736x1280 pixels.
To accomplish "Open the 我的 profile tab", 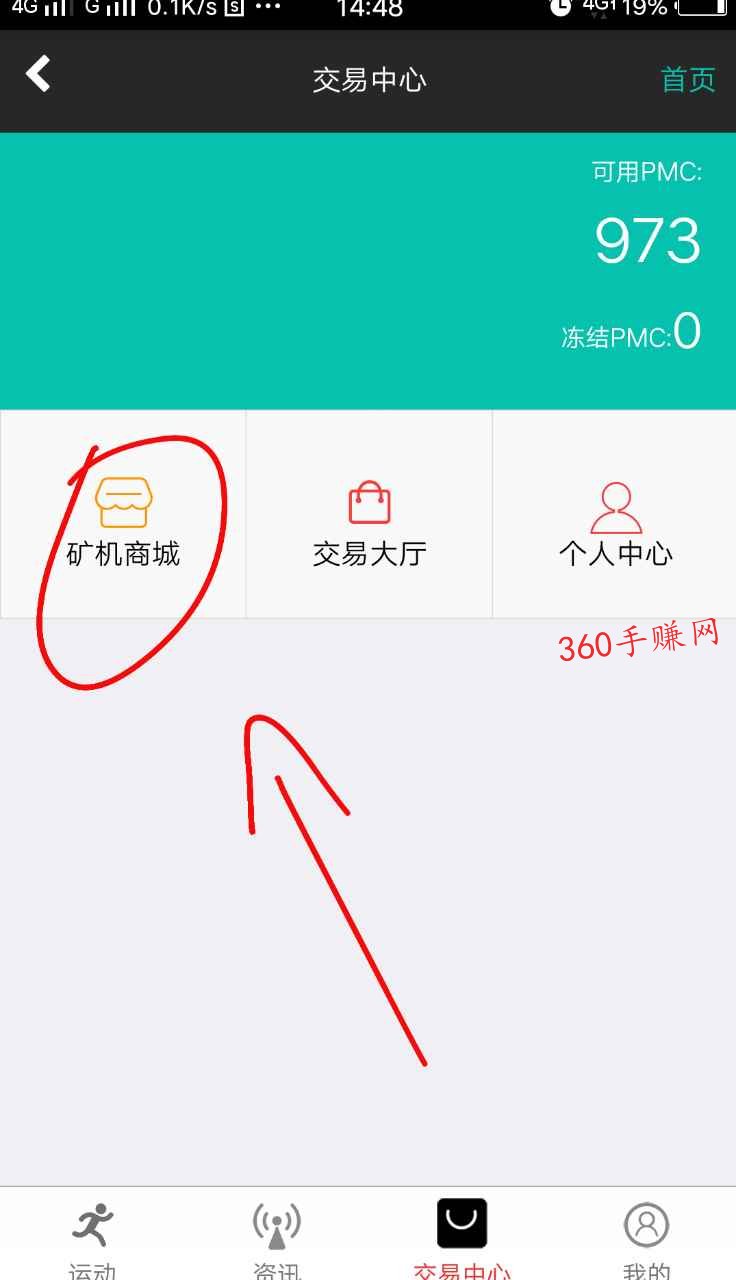I will point(646,1236).
